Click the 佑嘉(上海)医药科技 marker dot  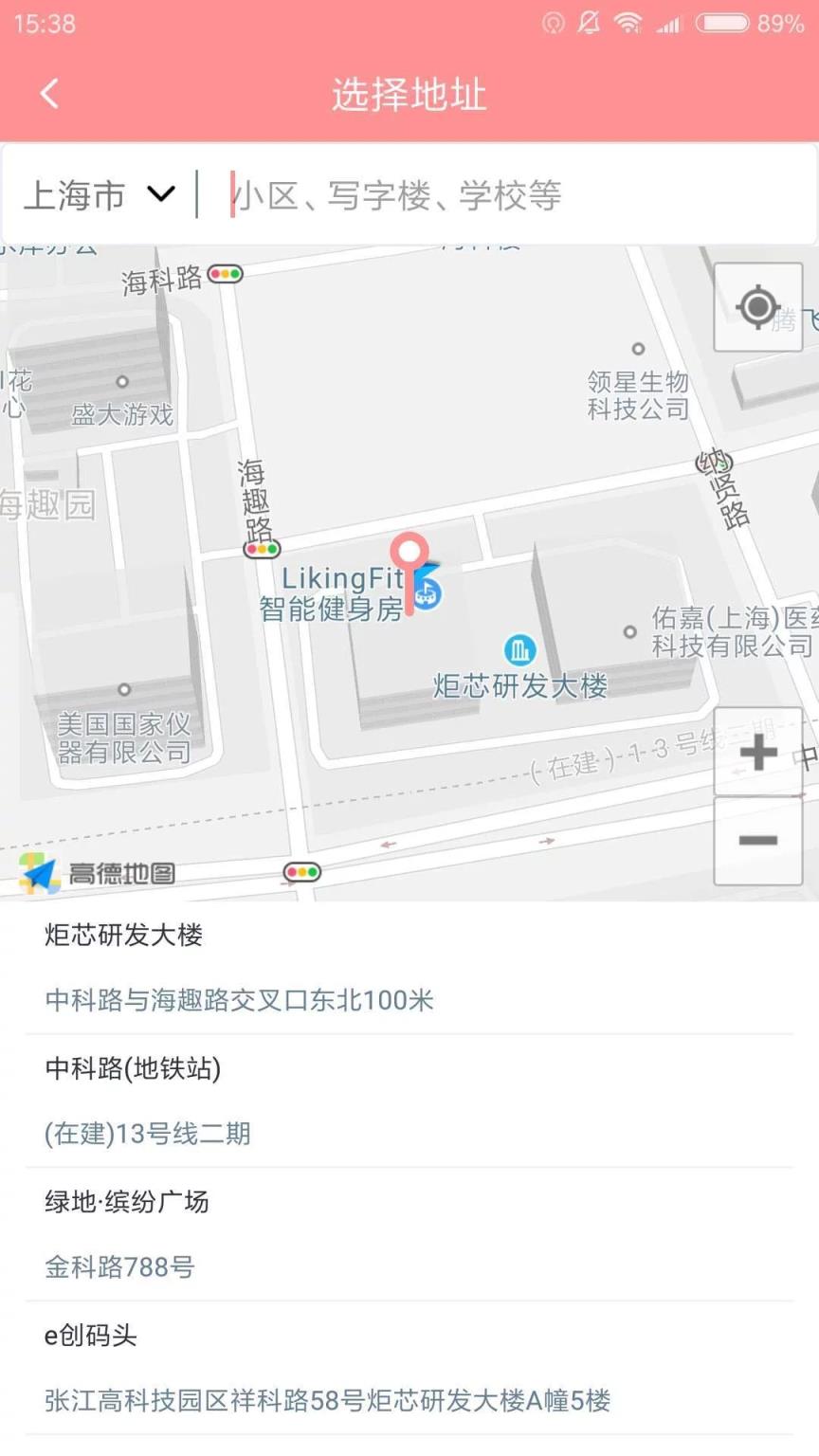[x=630, y=631]
